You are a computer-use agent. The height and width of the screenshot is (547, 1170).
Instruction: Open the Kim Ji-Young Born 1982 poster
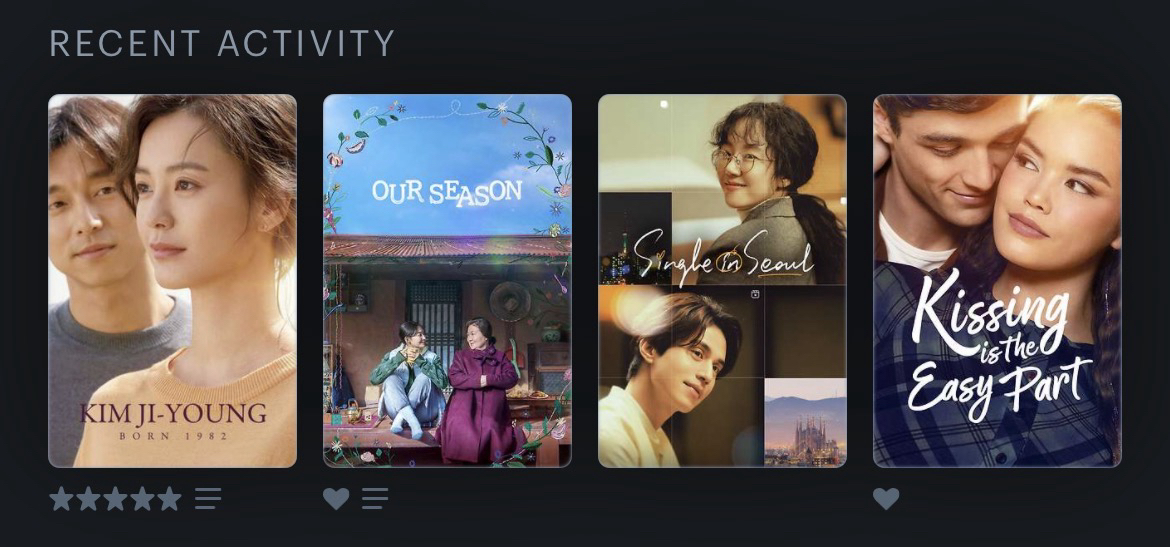coord(172,281)
